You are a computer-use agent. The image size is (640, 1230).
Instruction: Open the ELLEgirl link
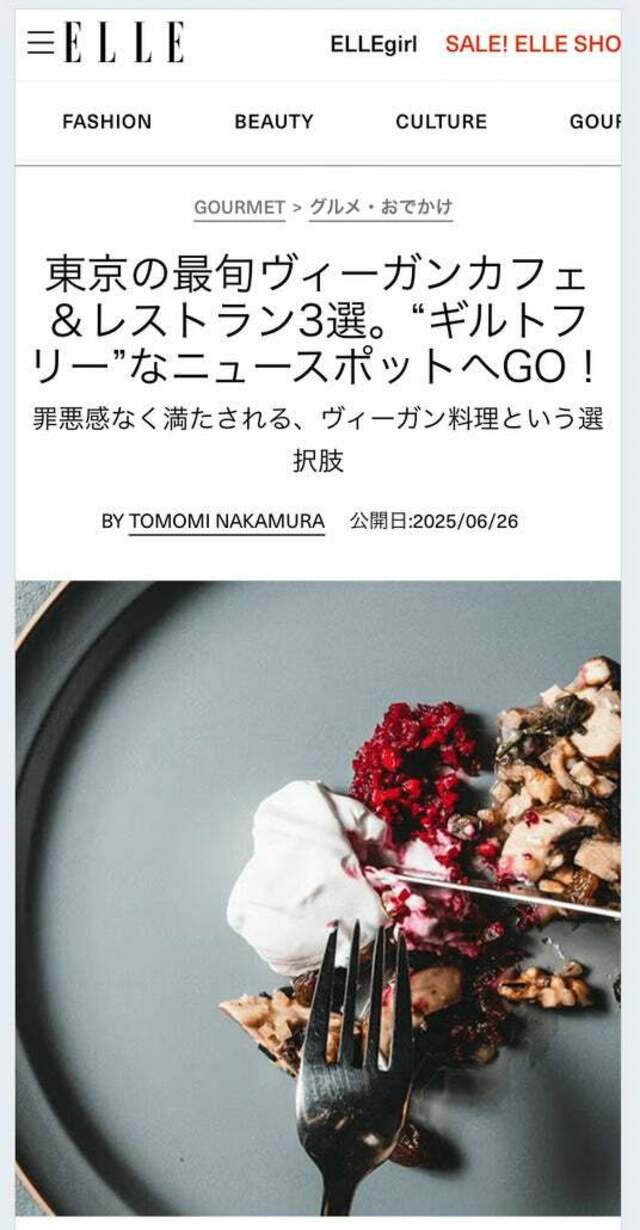click(x=373, y=45)
